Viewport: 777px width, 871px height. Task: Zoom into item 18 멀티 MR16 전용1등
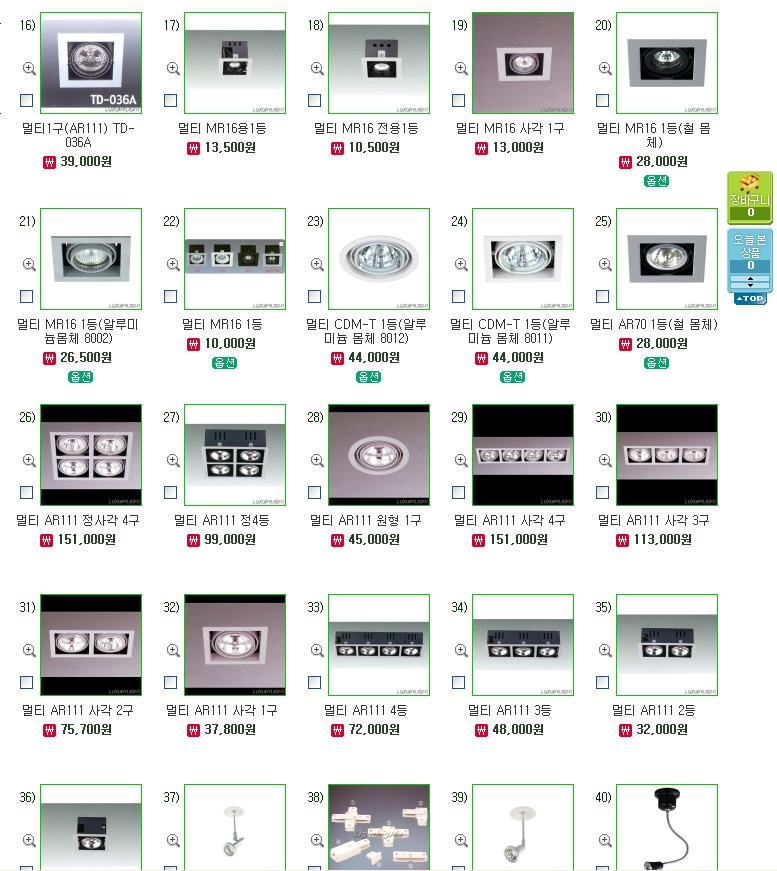pos(317,68)
